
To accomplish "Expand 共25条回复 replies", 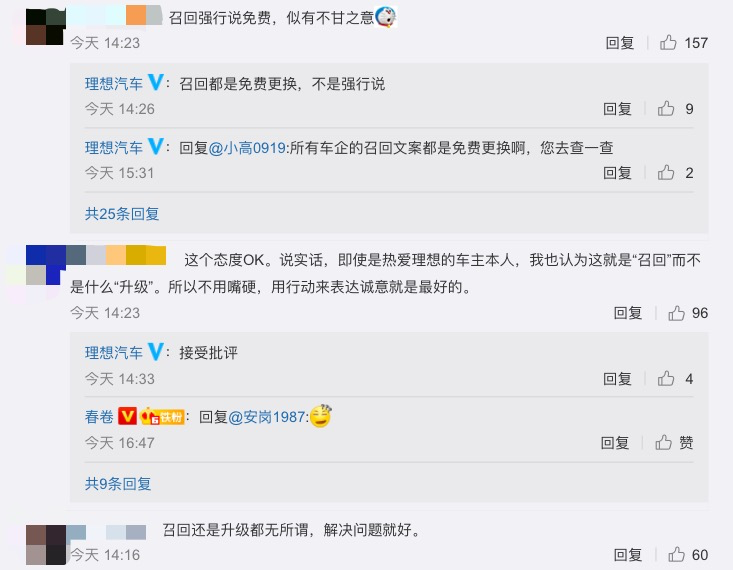I will (122, 213).
